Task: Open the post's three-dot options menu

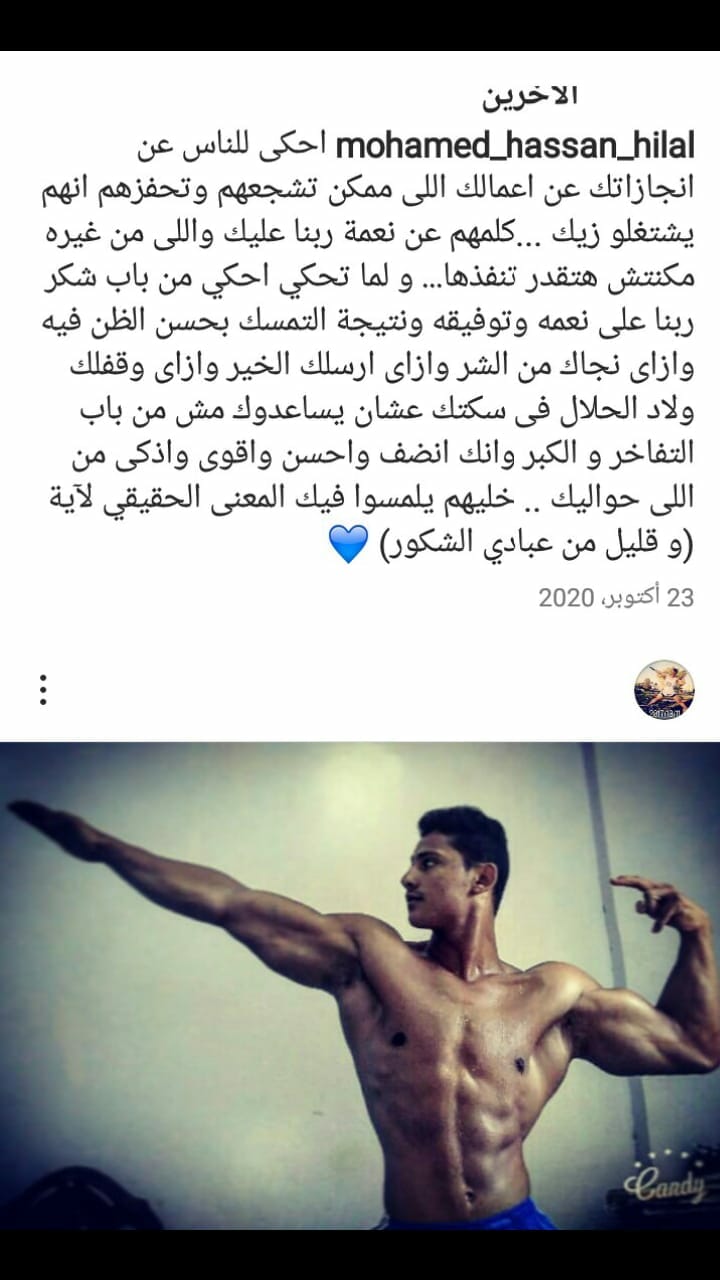Action: (43, 689)
